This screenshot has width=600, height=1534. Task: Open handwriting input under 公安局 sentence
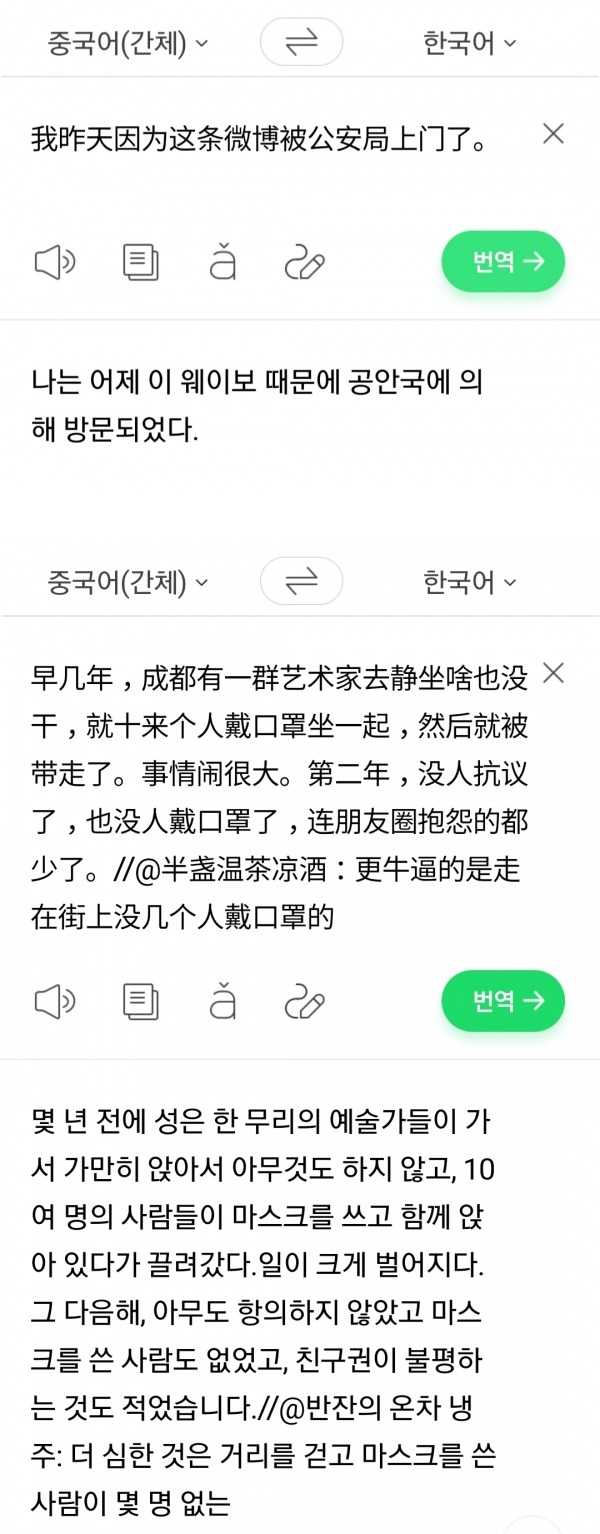pyautogui.click(x=305, y=264)
